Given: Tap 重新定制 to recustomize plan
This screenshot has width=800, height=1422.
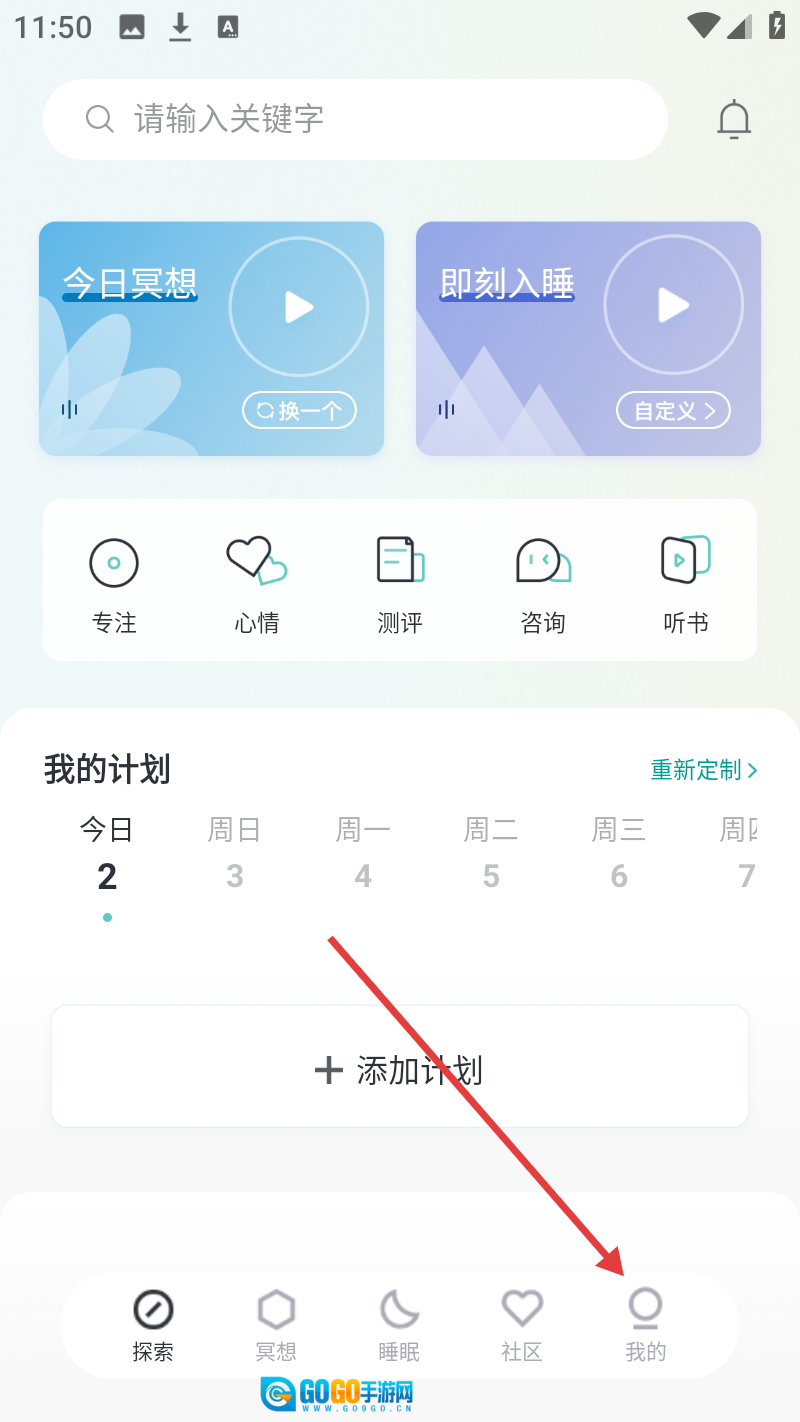Looking at the screenshot, I should [704, 770].
